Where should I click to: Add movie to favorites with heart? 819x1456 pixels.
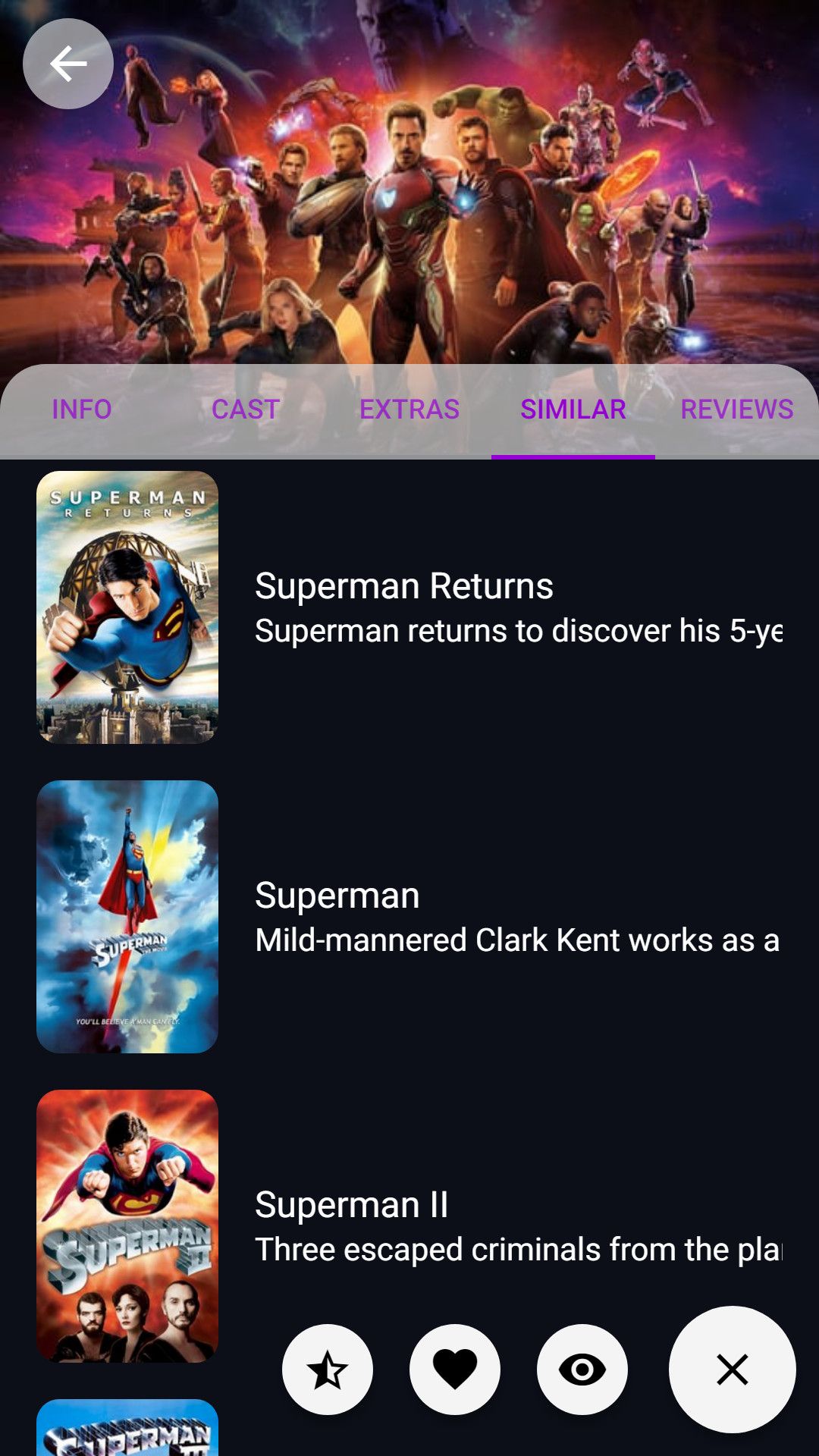point(455,1370)
